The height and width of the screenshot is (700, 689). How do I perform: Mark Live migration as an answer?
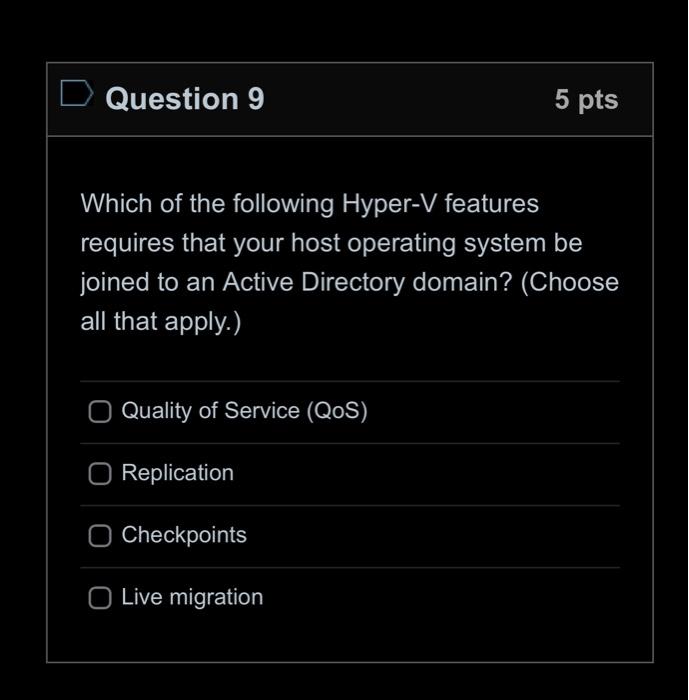tap(99, 598)
